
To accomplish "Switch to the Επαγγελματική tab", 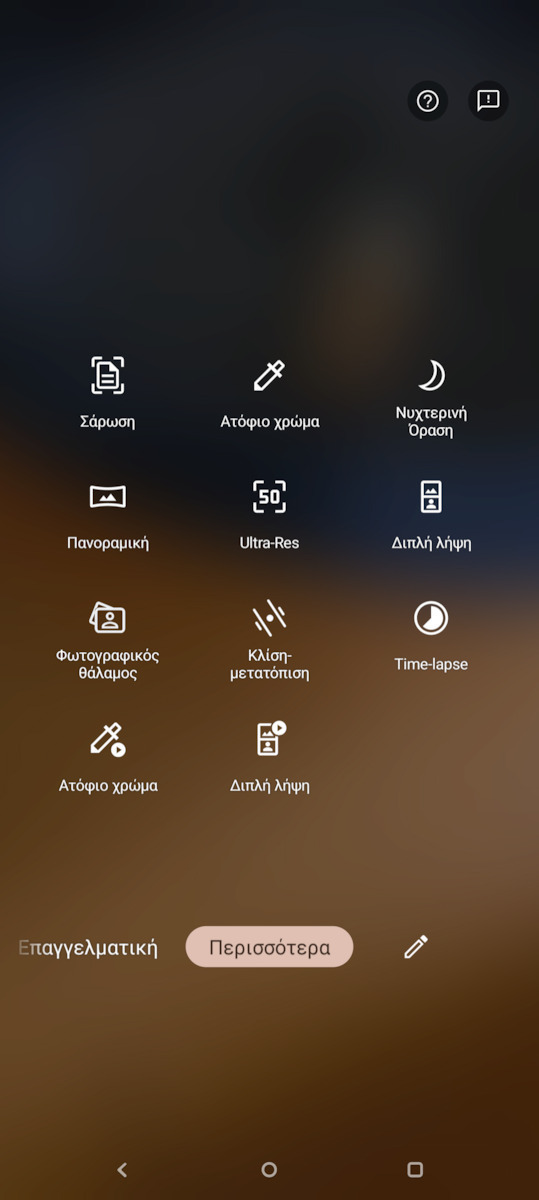I will 88,948.
